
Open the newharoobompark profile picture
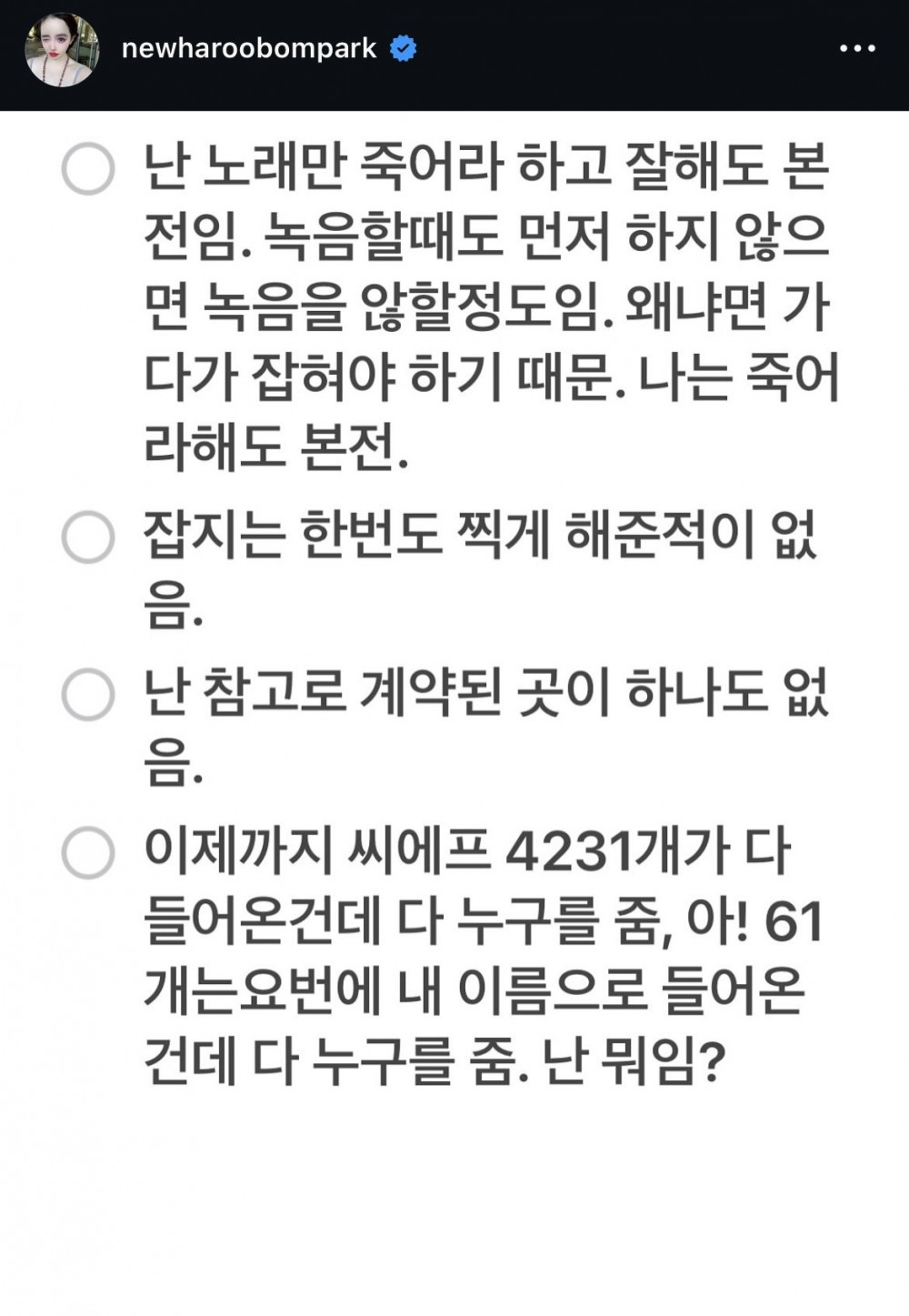pyautogui.click(x=61, y=50)
